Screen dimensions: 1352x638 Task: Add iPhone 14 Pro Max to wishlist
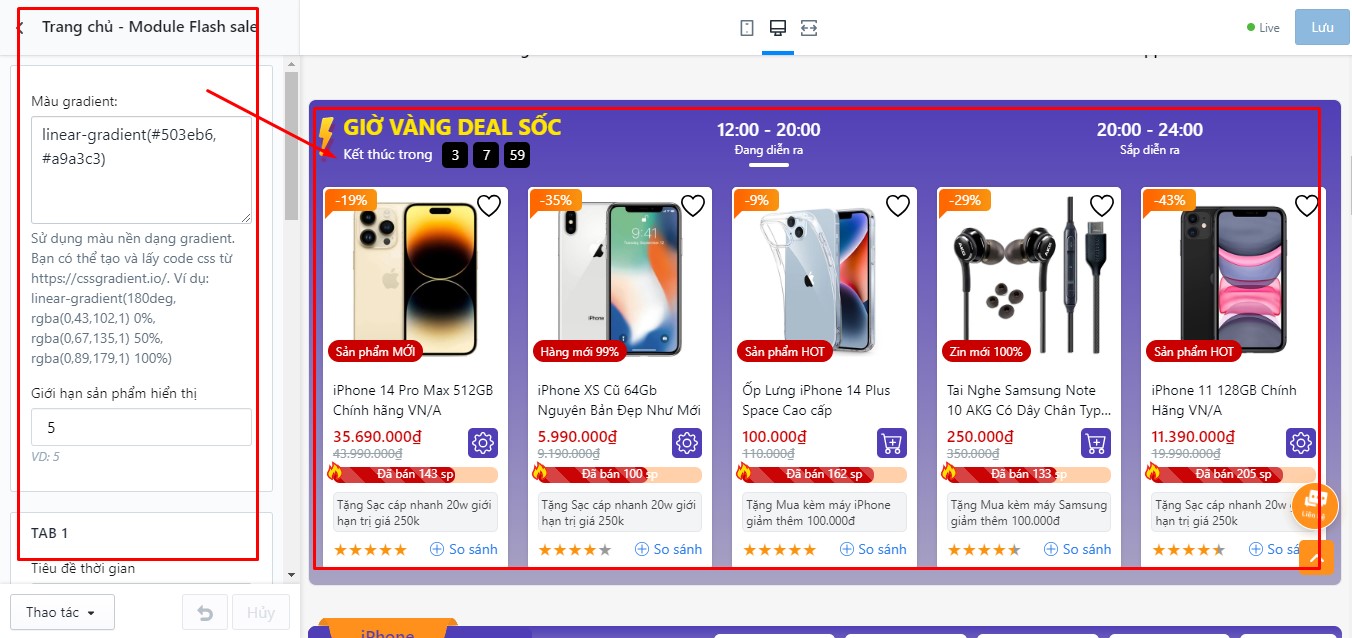pyautogui.click(x=489, y=206)
